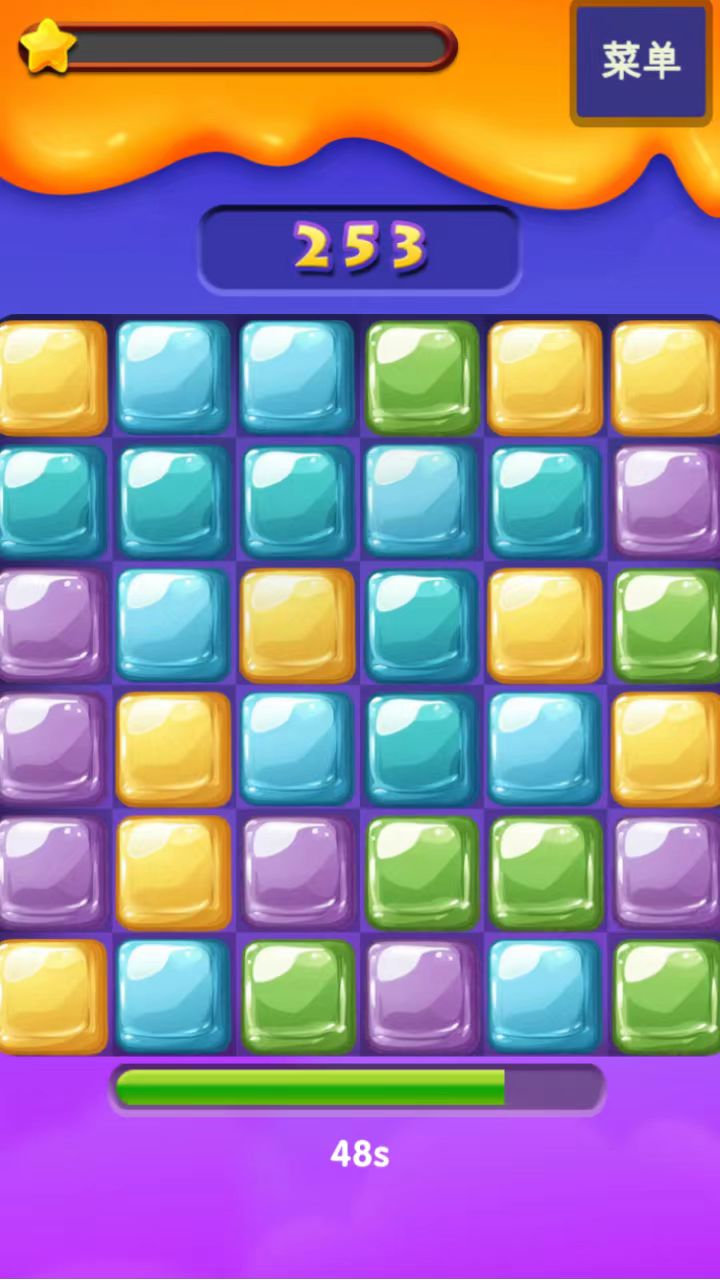Open the 菜单 menu button
Viewport: 720px width, 1280px height.
click(x=640, y=62)
